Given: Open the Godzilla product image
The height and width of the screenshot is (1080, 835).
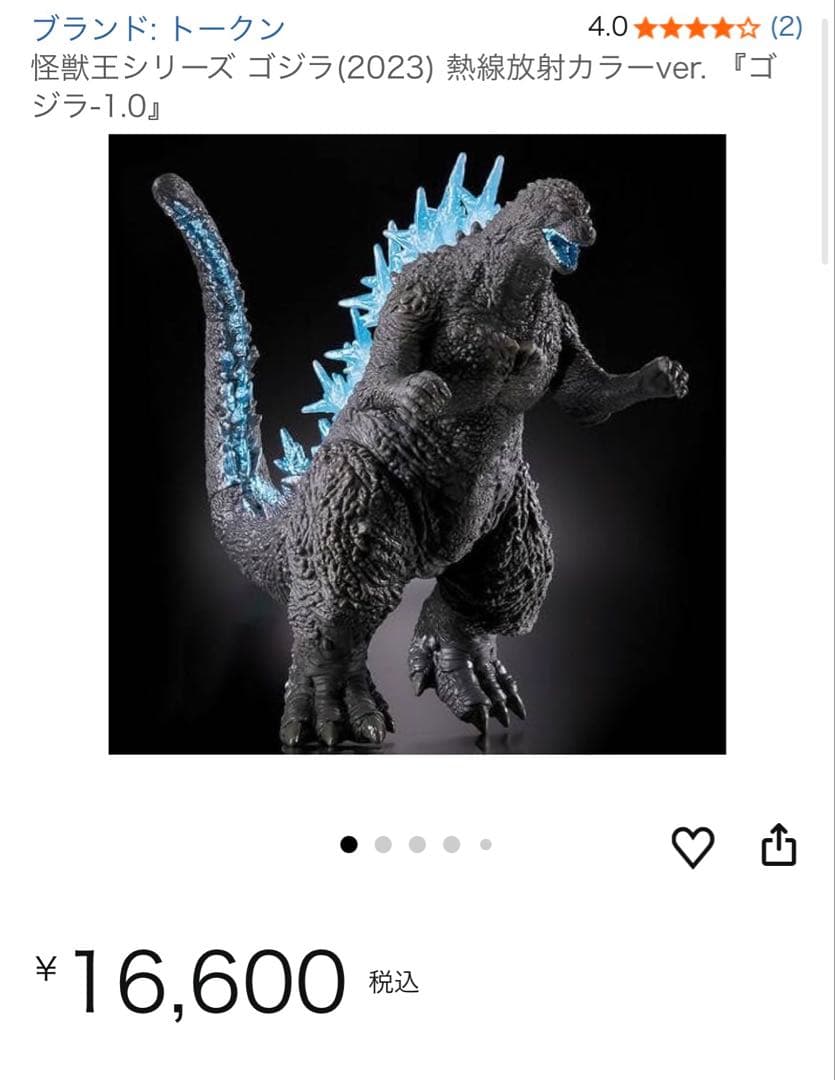Looking at the screenshot, I should [x=417, y=444].
